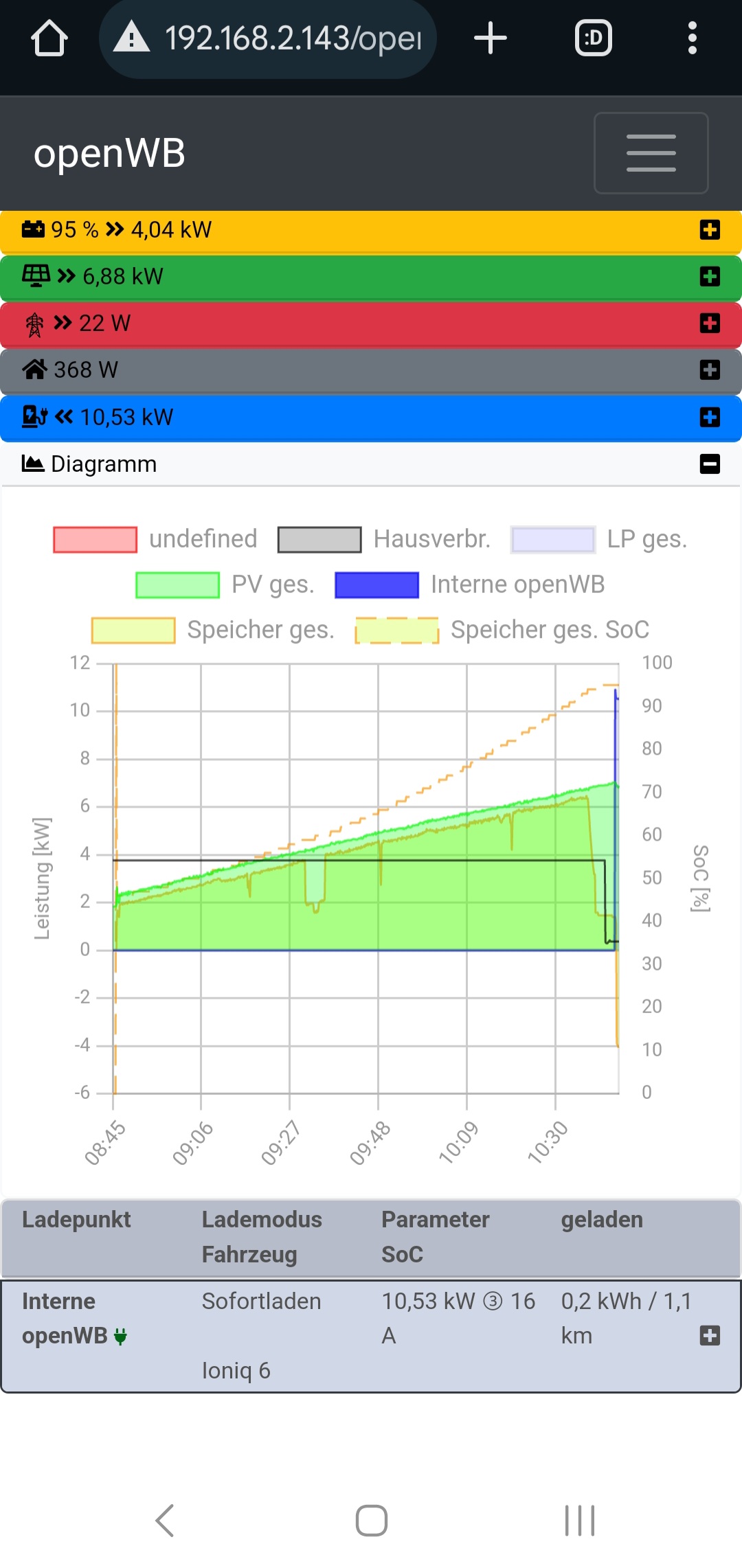Viewport: 742px width, 1568px height.
Task: Toggle LP ges. series in chart legend
Action: coord(598,539)
